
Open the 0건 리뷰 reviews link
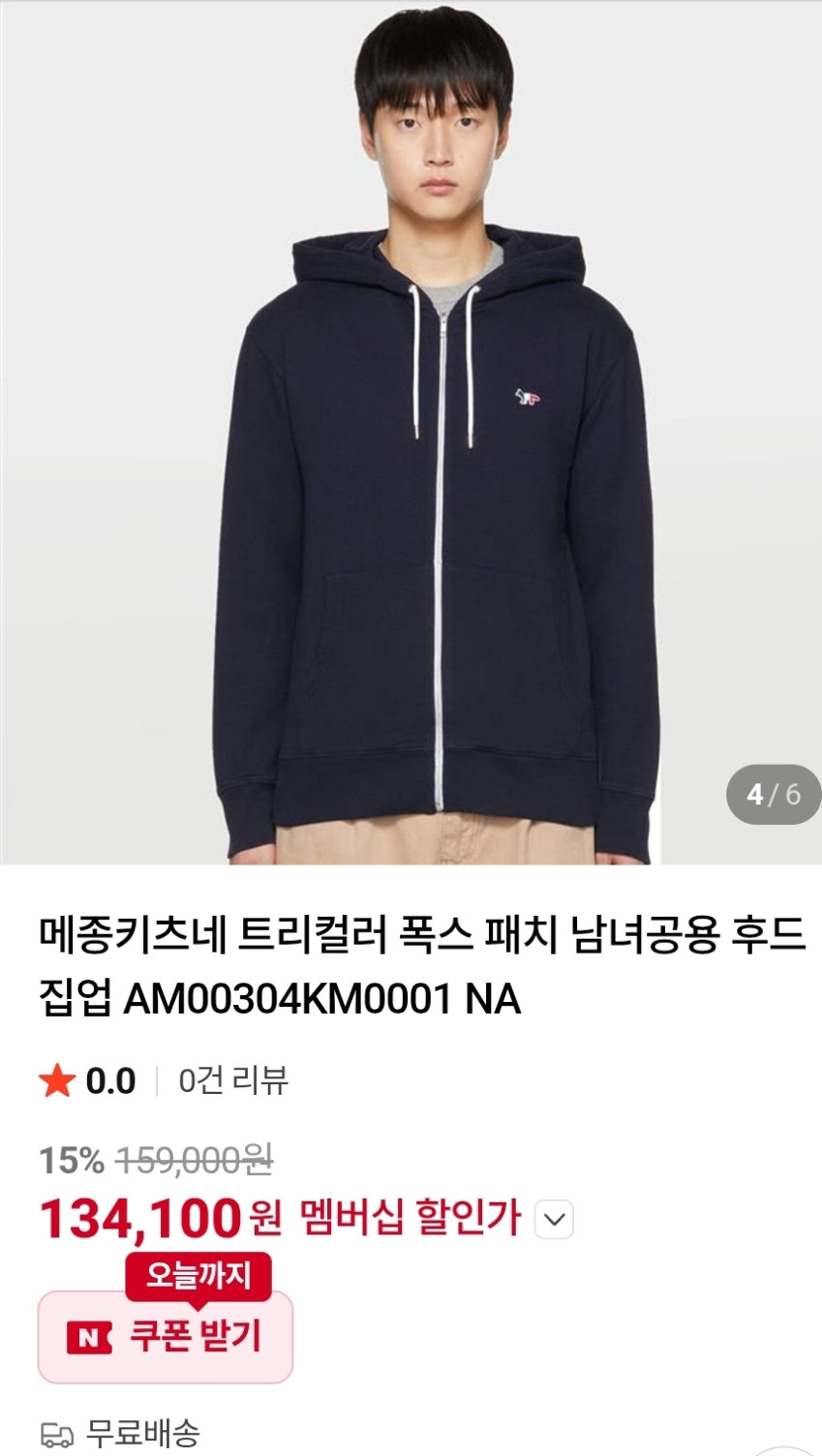click(233, 1080)
